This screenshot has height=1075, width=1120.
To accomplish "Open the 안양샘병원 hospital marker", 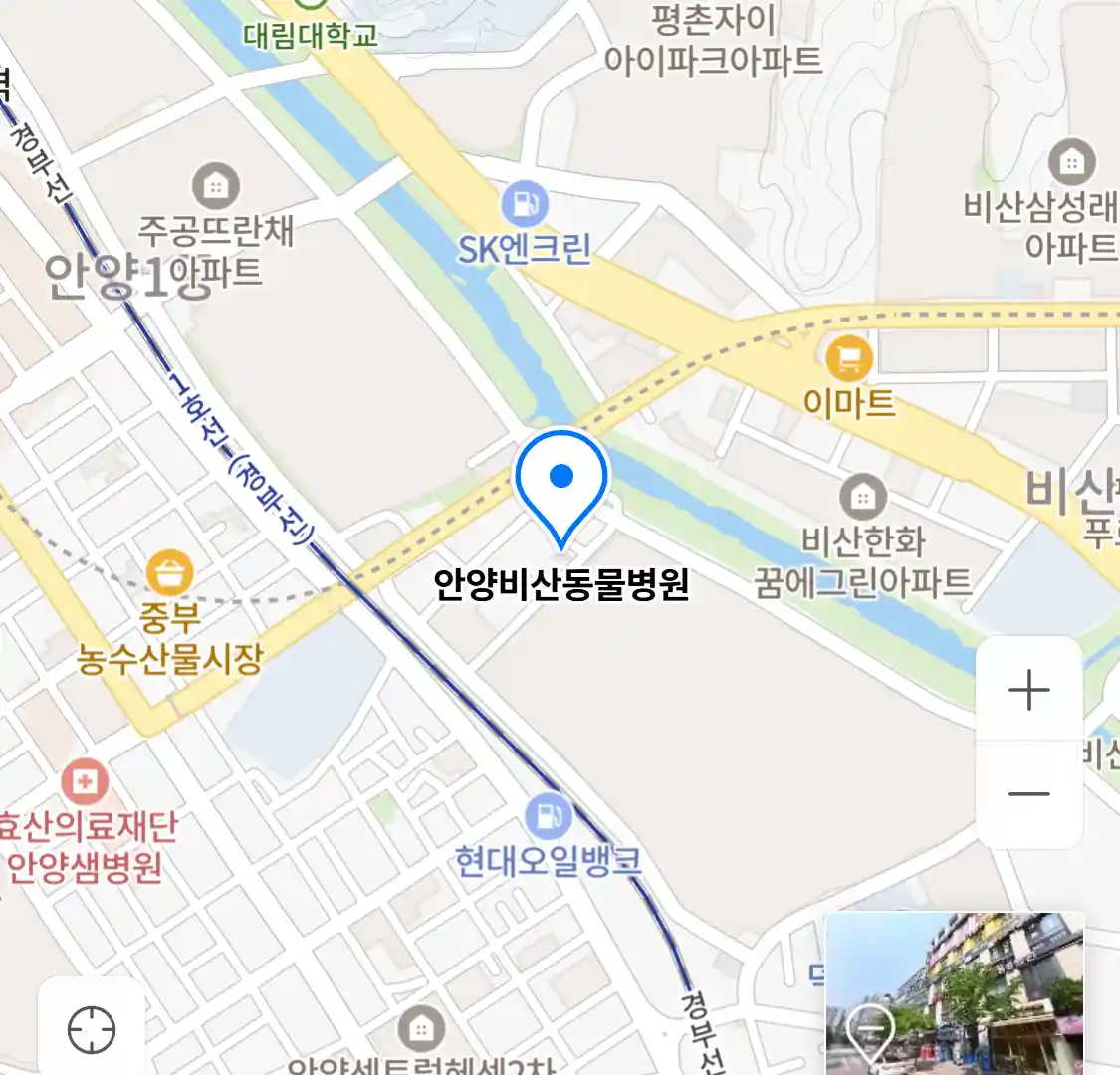I will pyautogui.click(x=85, y=783).
